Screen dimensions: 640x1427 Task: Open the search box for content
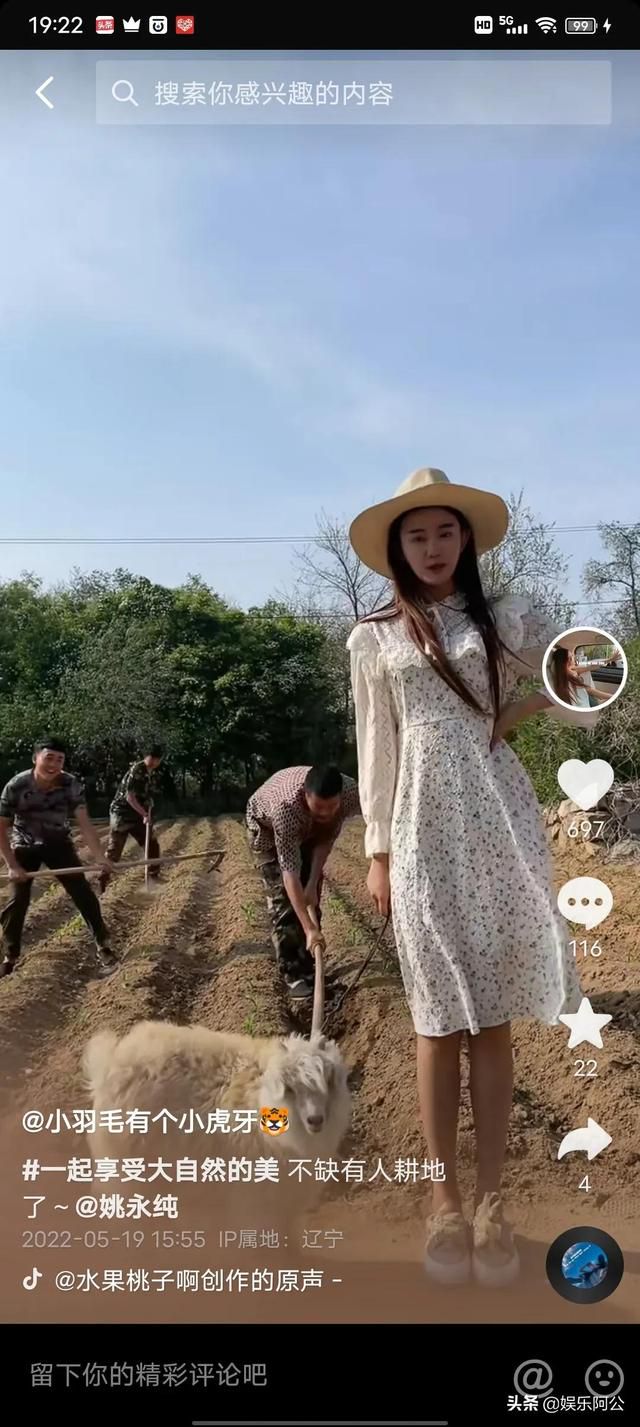353,93
